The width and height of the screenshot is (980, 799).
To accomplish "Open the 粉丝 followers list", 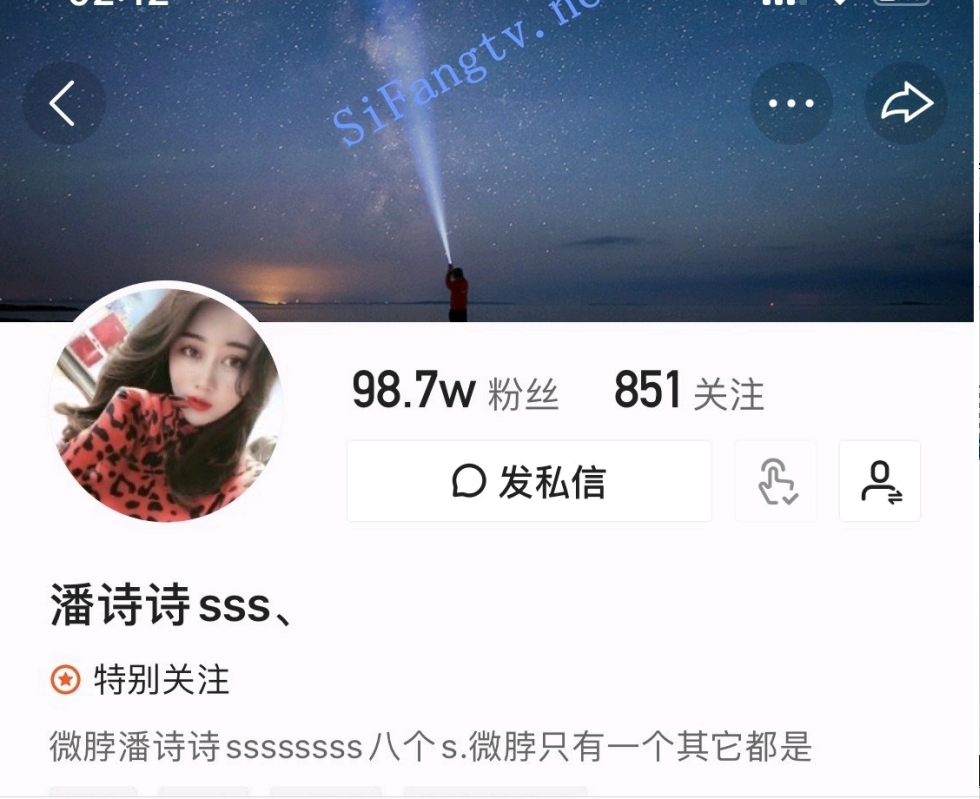I will (456, 392).
